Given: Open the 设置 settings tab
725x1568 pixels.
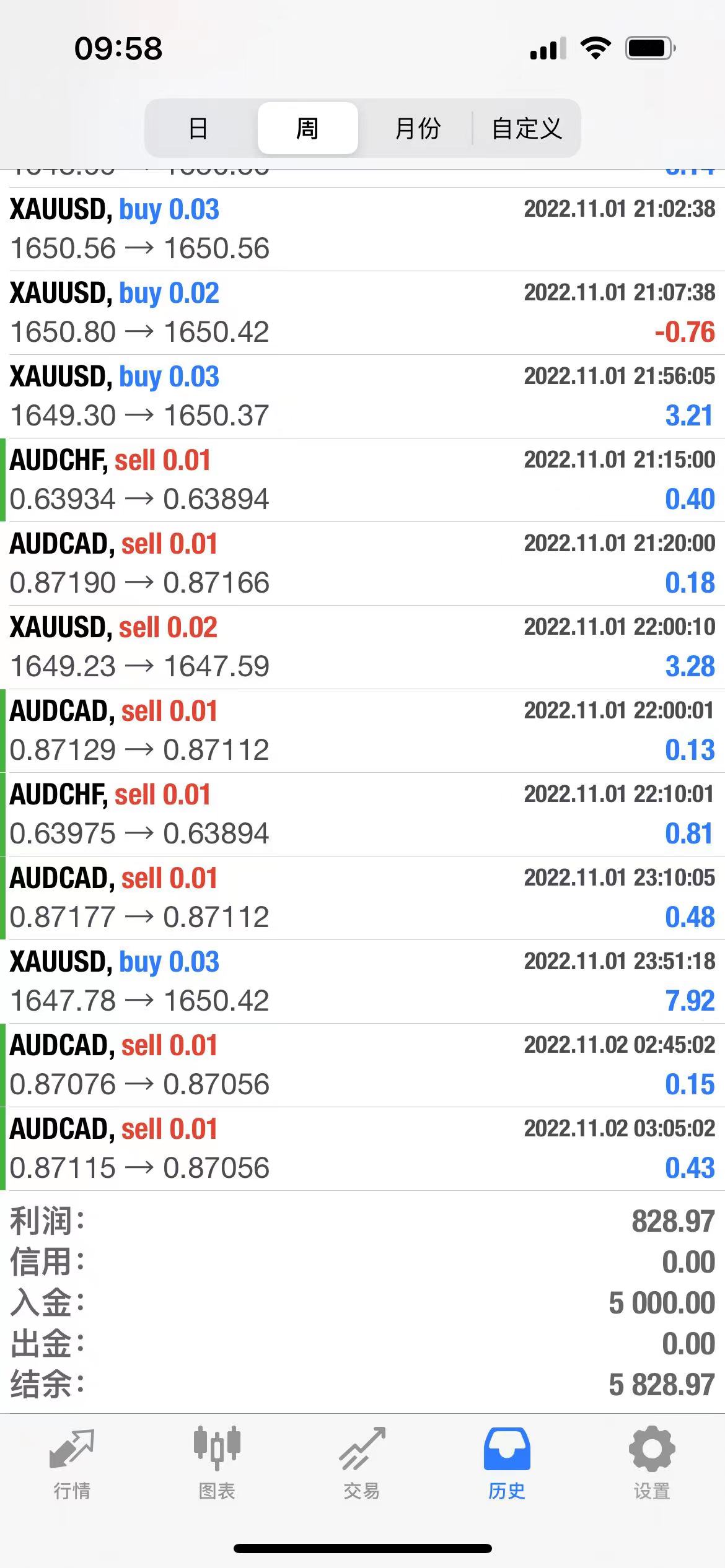Looking at the screenshot, I should 652,1464.
